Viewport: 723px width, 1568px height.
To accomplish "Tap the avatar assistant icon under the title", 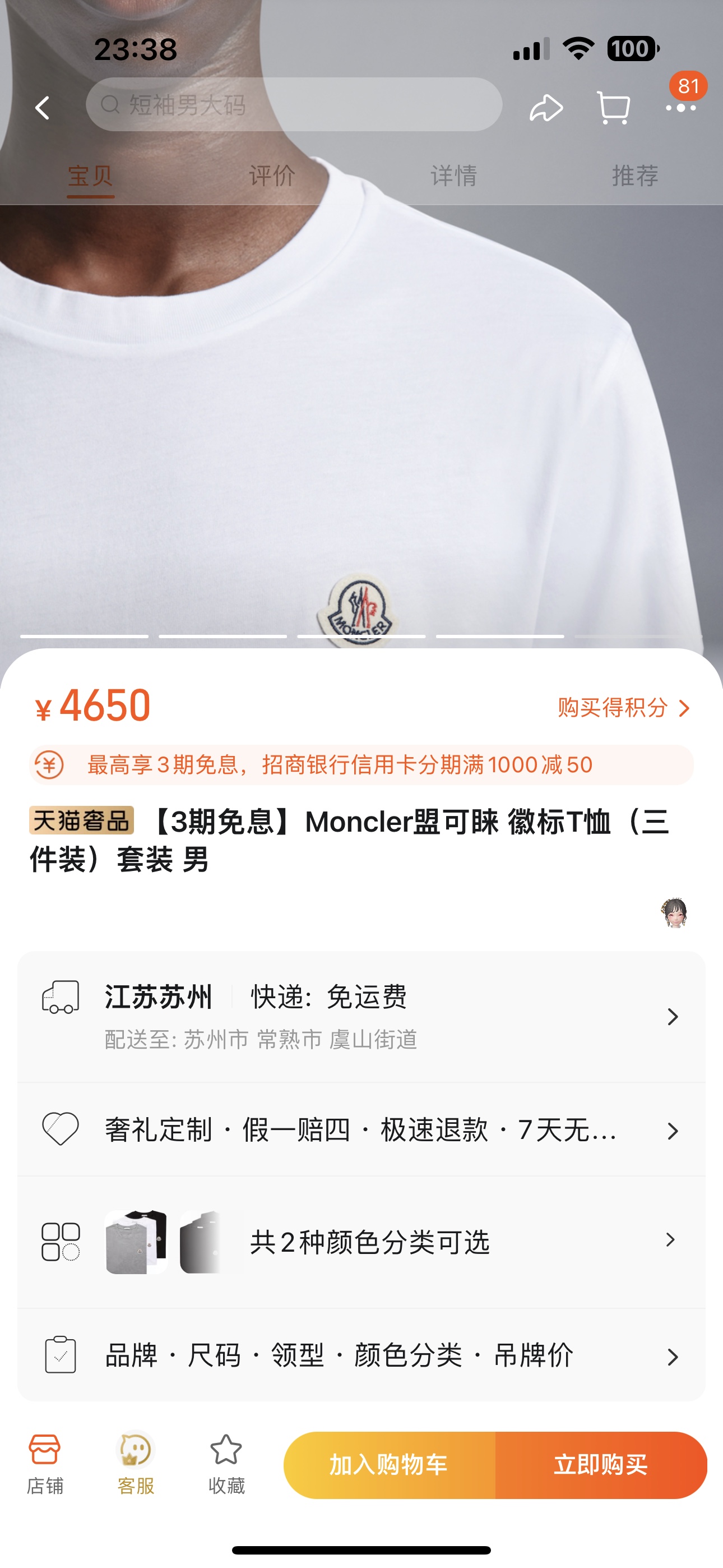I will (x=674, y=912).
